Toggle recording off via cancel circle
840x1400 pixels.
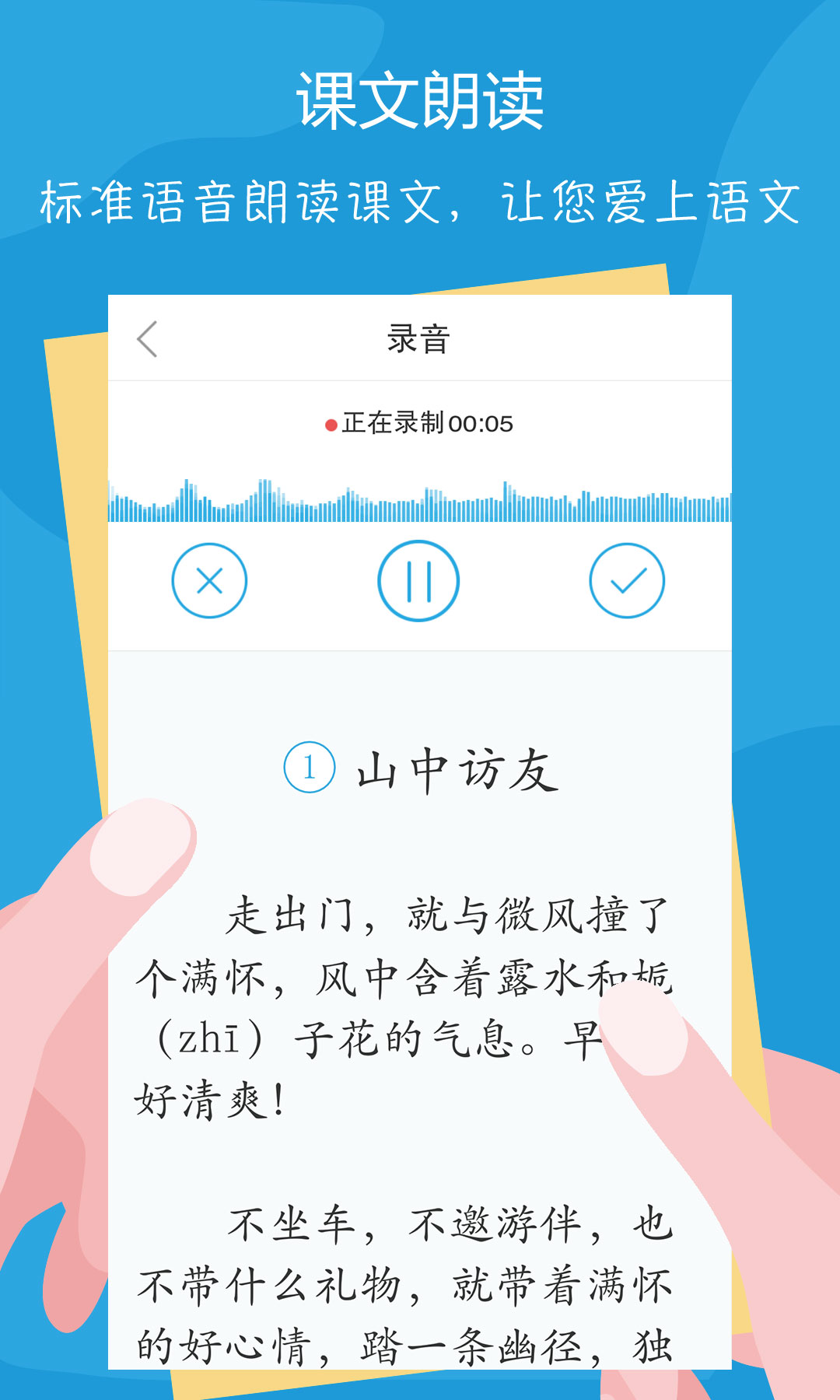208,580
